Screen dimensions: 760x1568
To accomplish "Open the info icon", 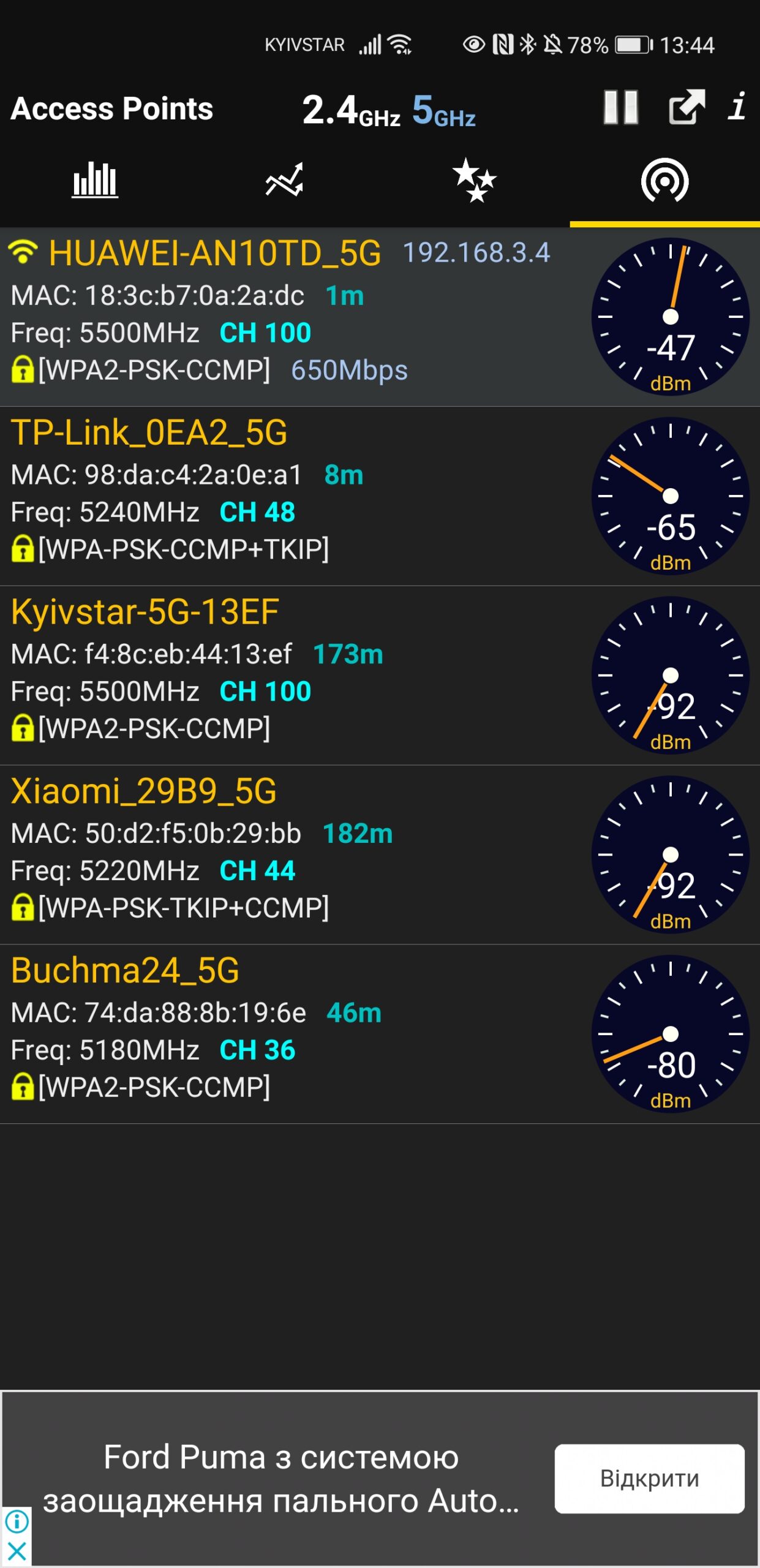I will 737,107.
